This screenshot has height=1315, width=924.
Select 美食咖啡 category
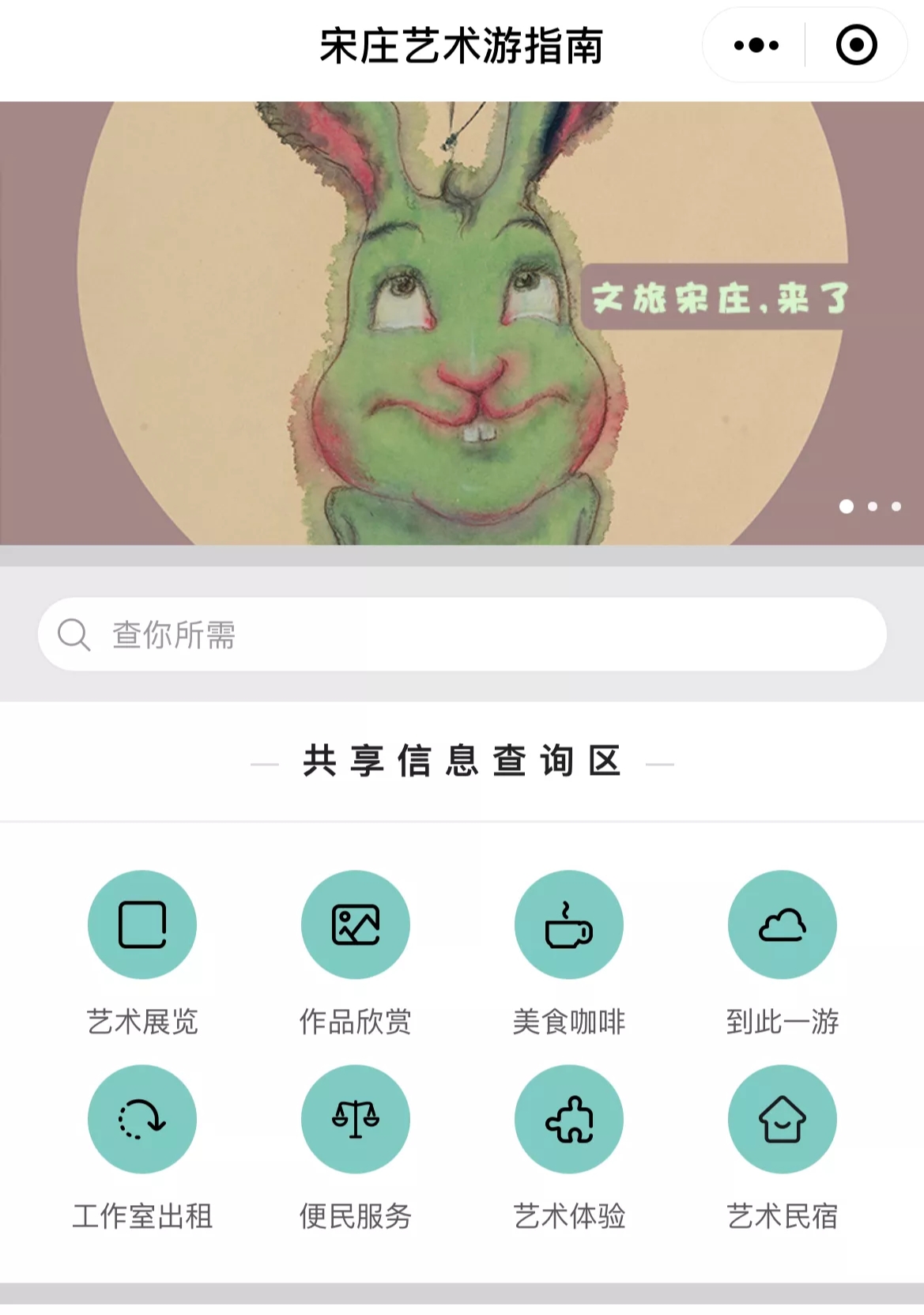click(x=569, y=924)
